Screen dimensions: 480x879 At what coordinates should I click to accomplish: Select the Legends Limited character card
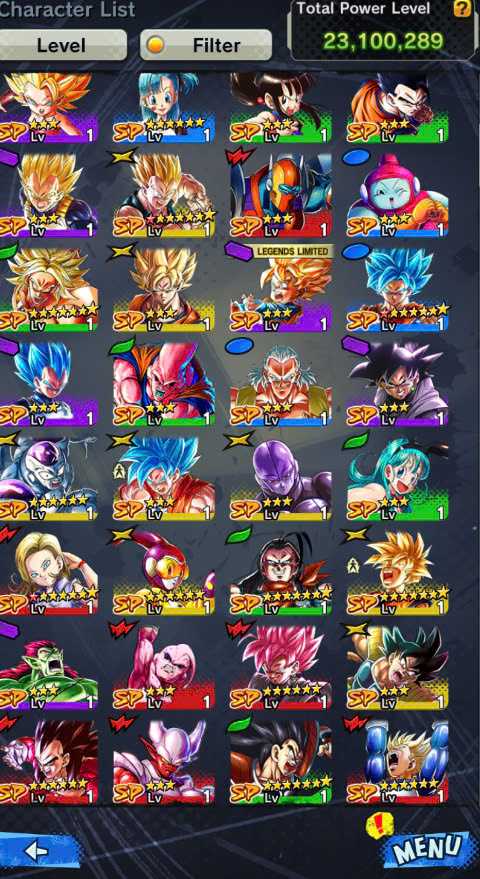click(280, 289)
